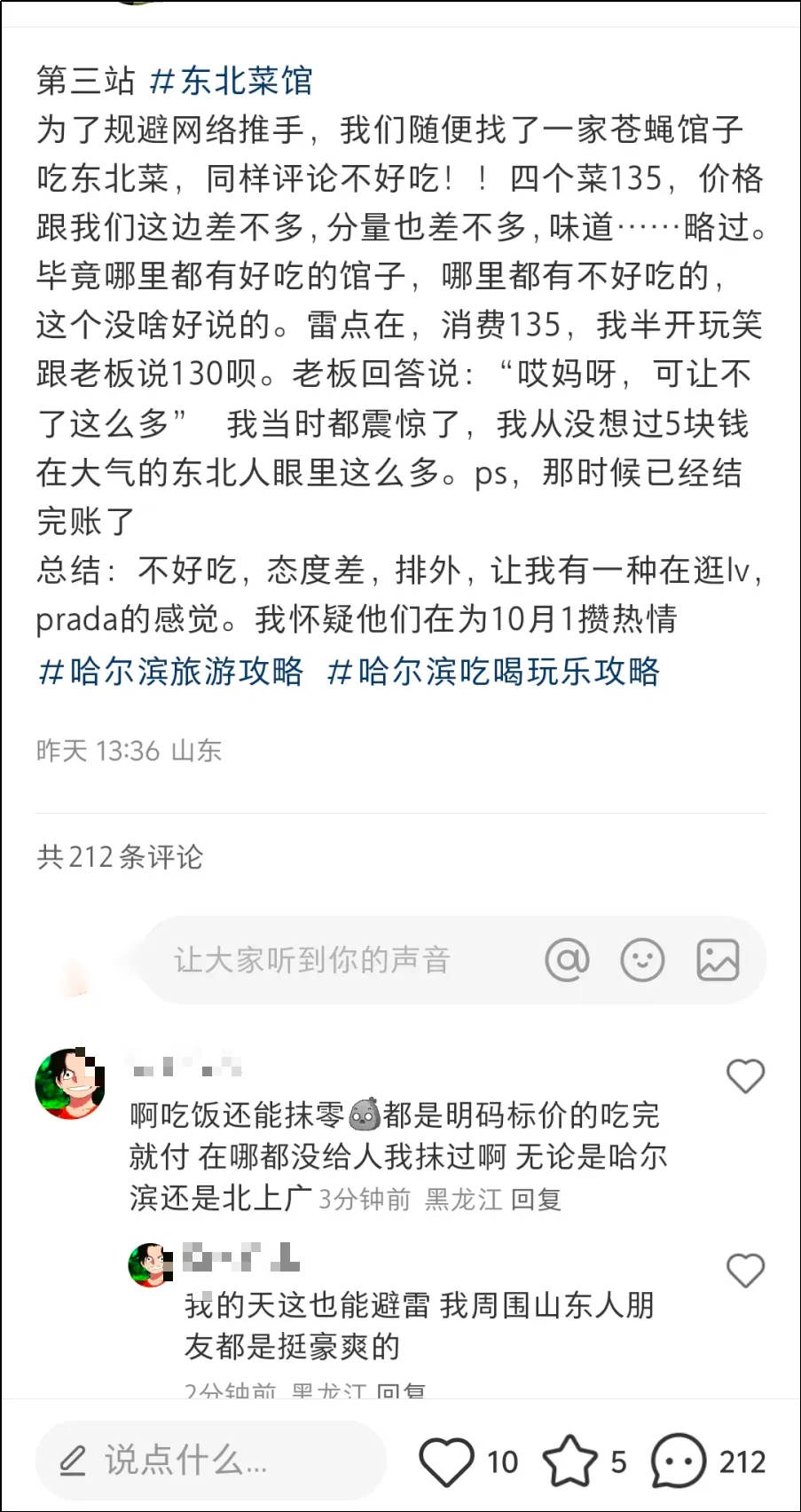This screenshot has width=801, height=1512.
Task: Open the #哈尔滨吃喝玩乐攻略 hashtag
Action: pos(493,671)
